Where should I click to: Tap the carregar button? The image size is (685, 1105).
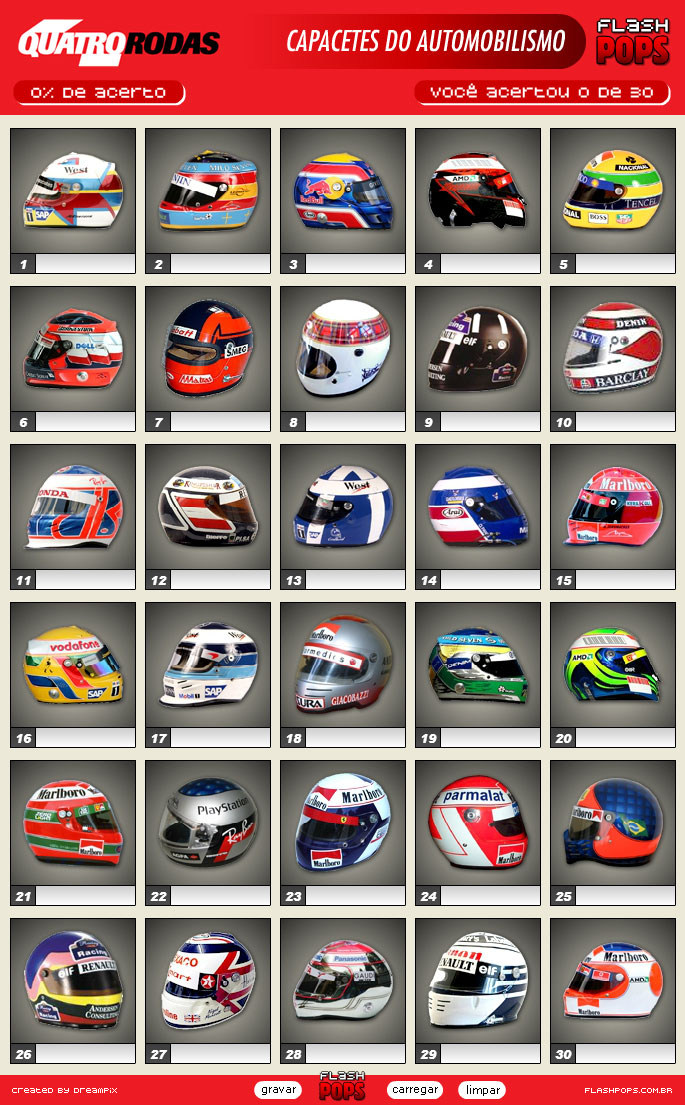(x=415, y=1090)
